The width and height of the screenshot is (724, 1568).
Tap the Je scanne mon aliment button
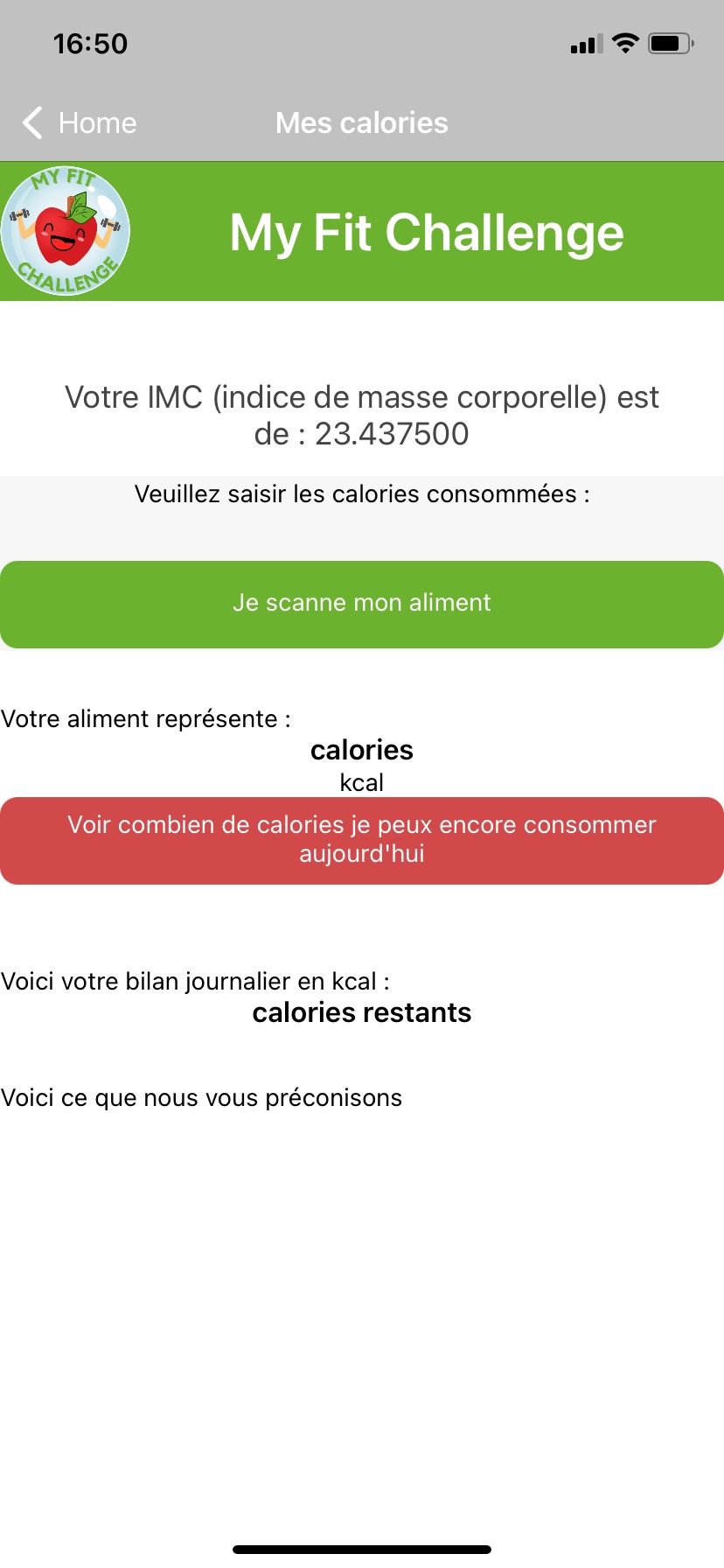point(362,604)
